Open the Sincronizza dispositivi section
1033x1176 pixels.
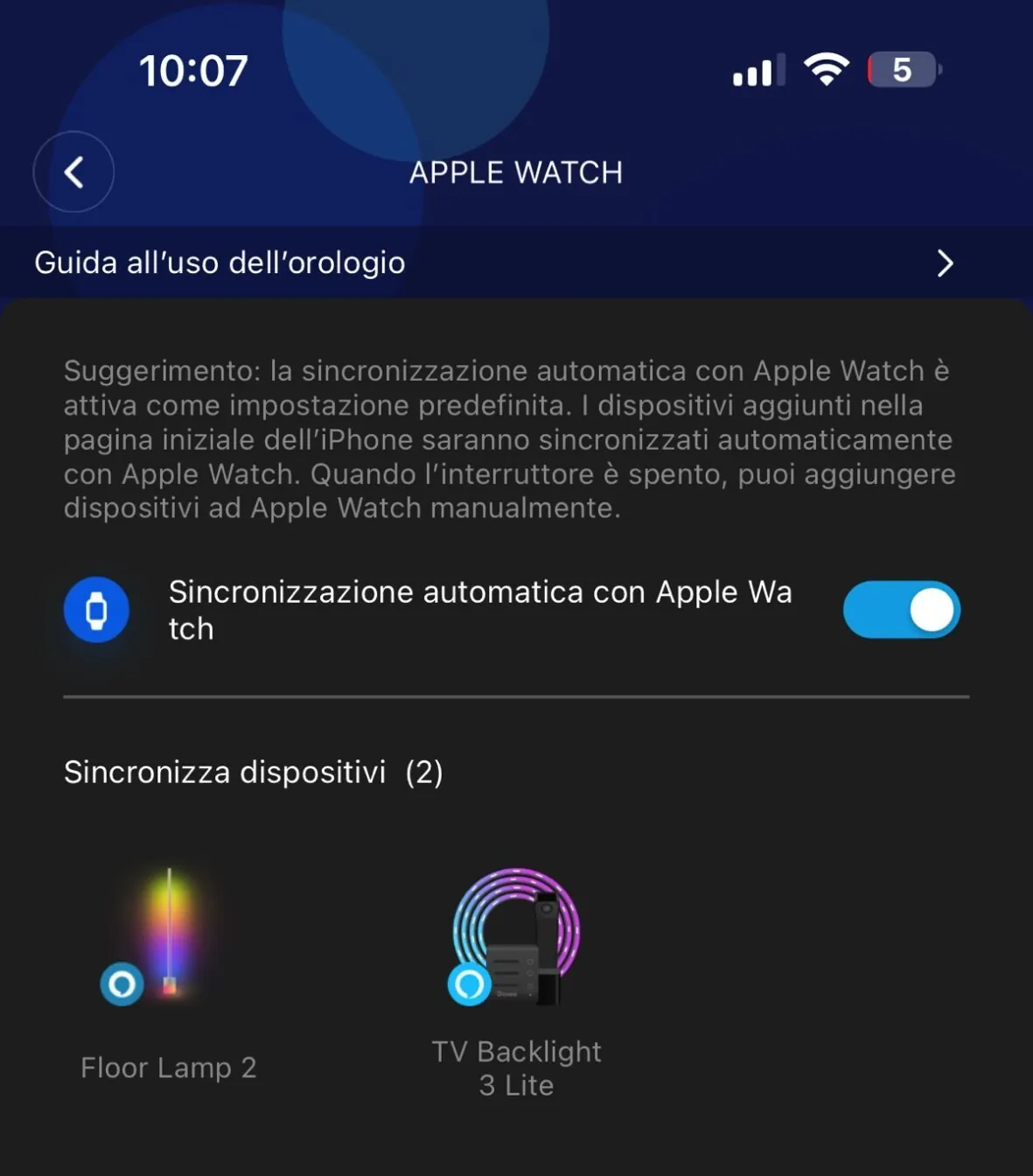click(254, 773)
